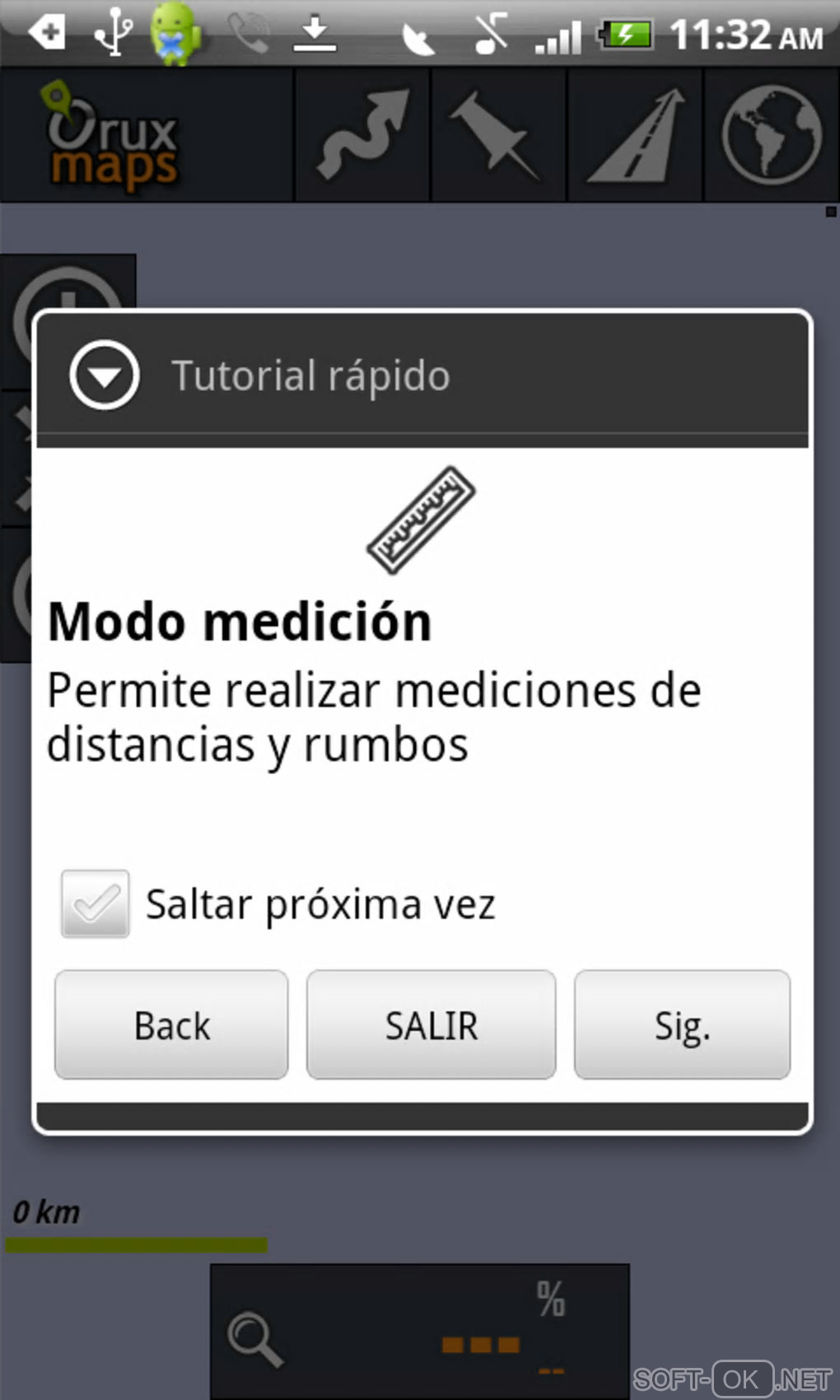This screenshot has height=1400, width=840.
Task: Tap the Back button in the tutorial
Action: [x=171, y=1025]
